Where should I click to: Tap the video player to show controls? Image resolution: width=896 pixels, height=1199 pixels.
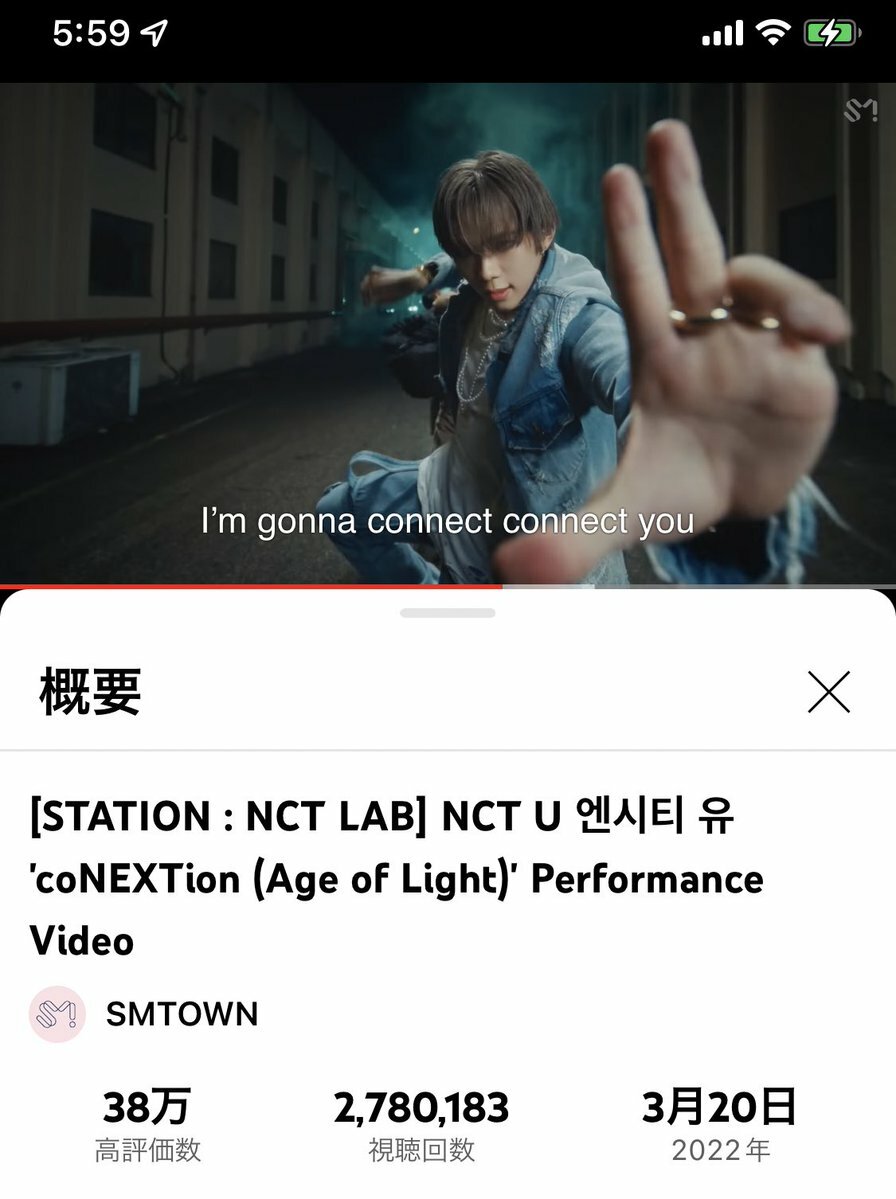[448, 330]
